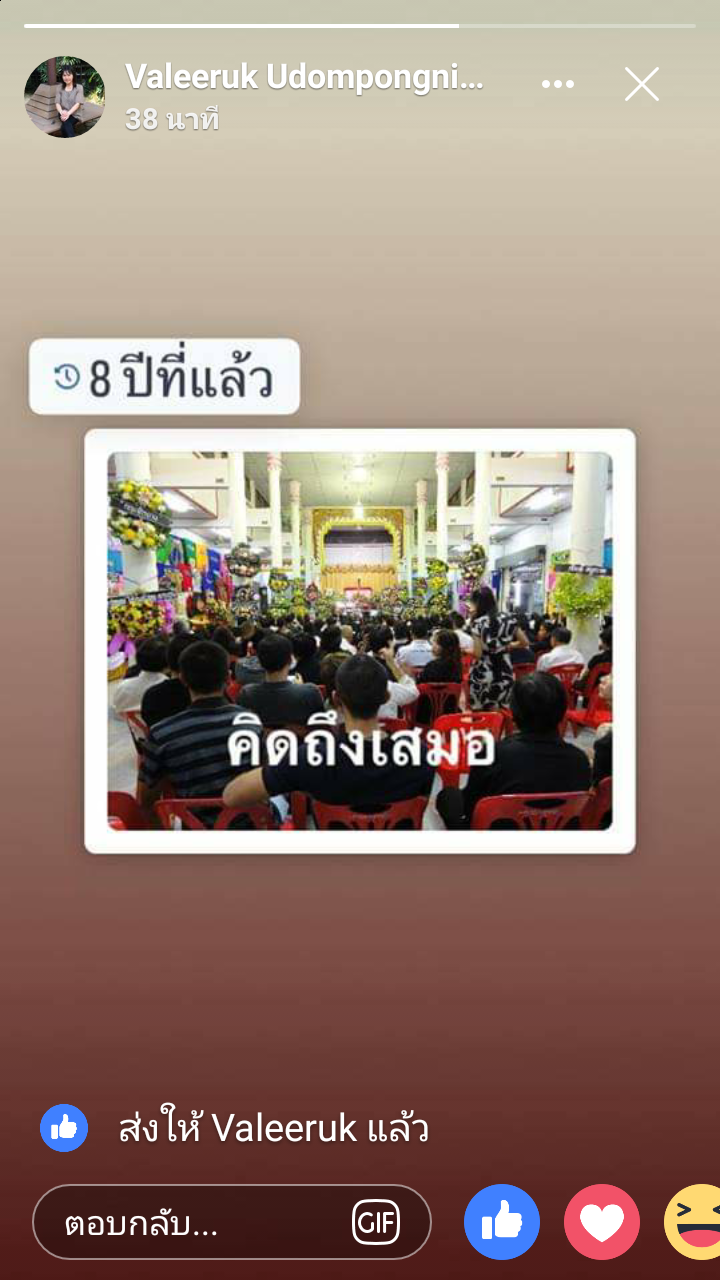Viewport: 720px width, 1280px height.
Task: Tap the reply text field
Action: [x=200, y=1223]
